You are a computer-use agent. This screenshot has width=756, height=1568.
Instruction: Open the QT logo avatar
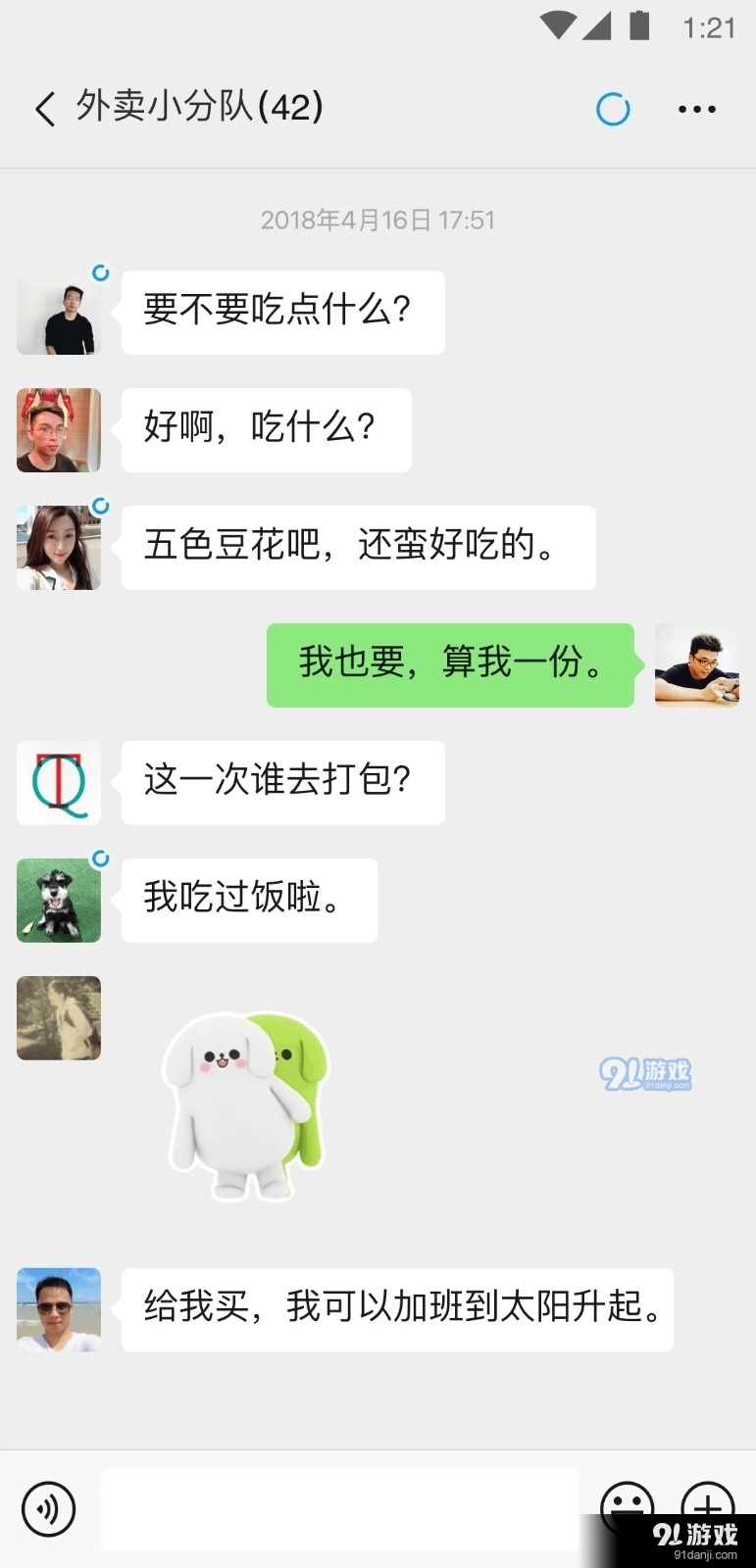58,783
